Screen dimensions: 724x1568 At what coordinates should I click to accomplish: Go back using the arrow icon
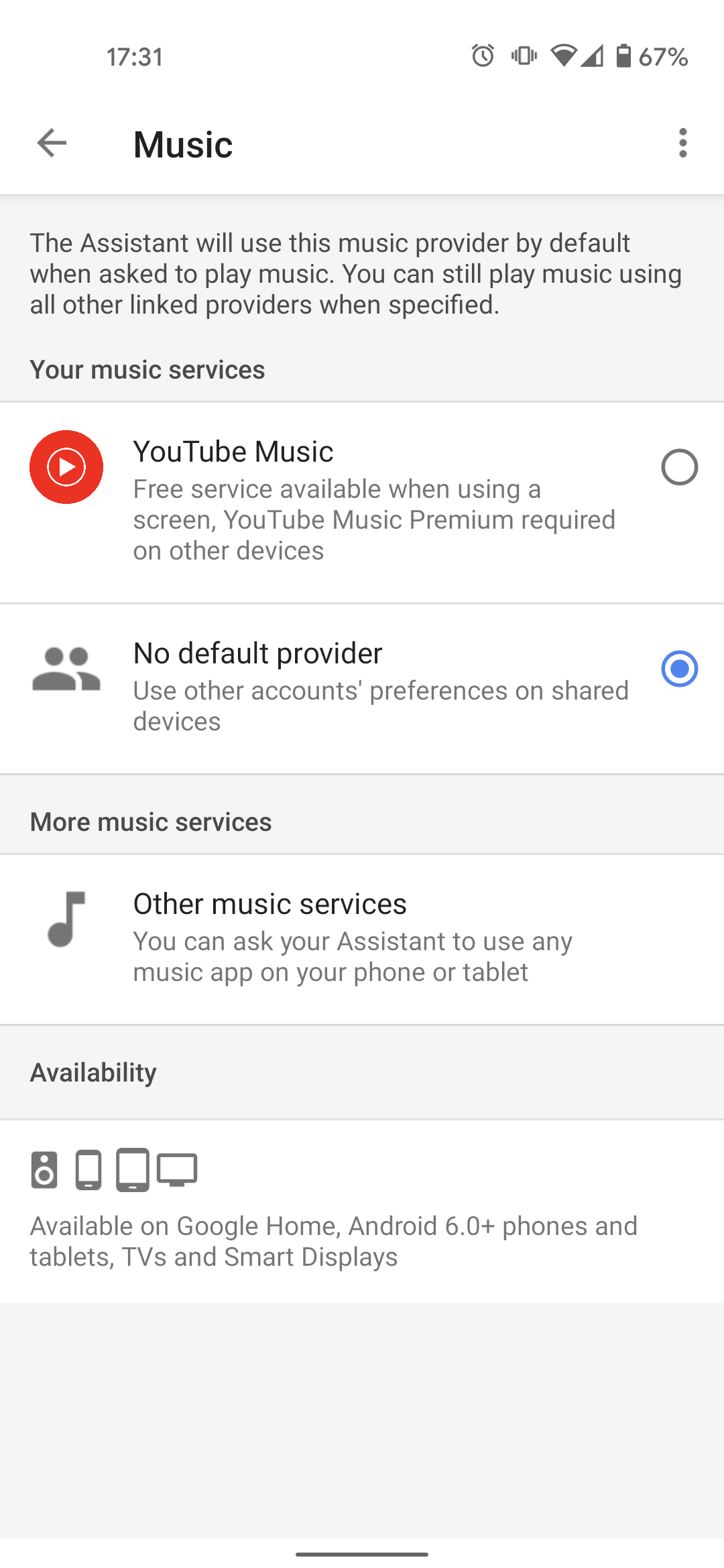pos(52,143)
